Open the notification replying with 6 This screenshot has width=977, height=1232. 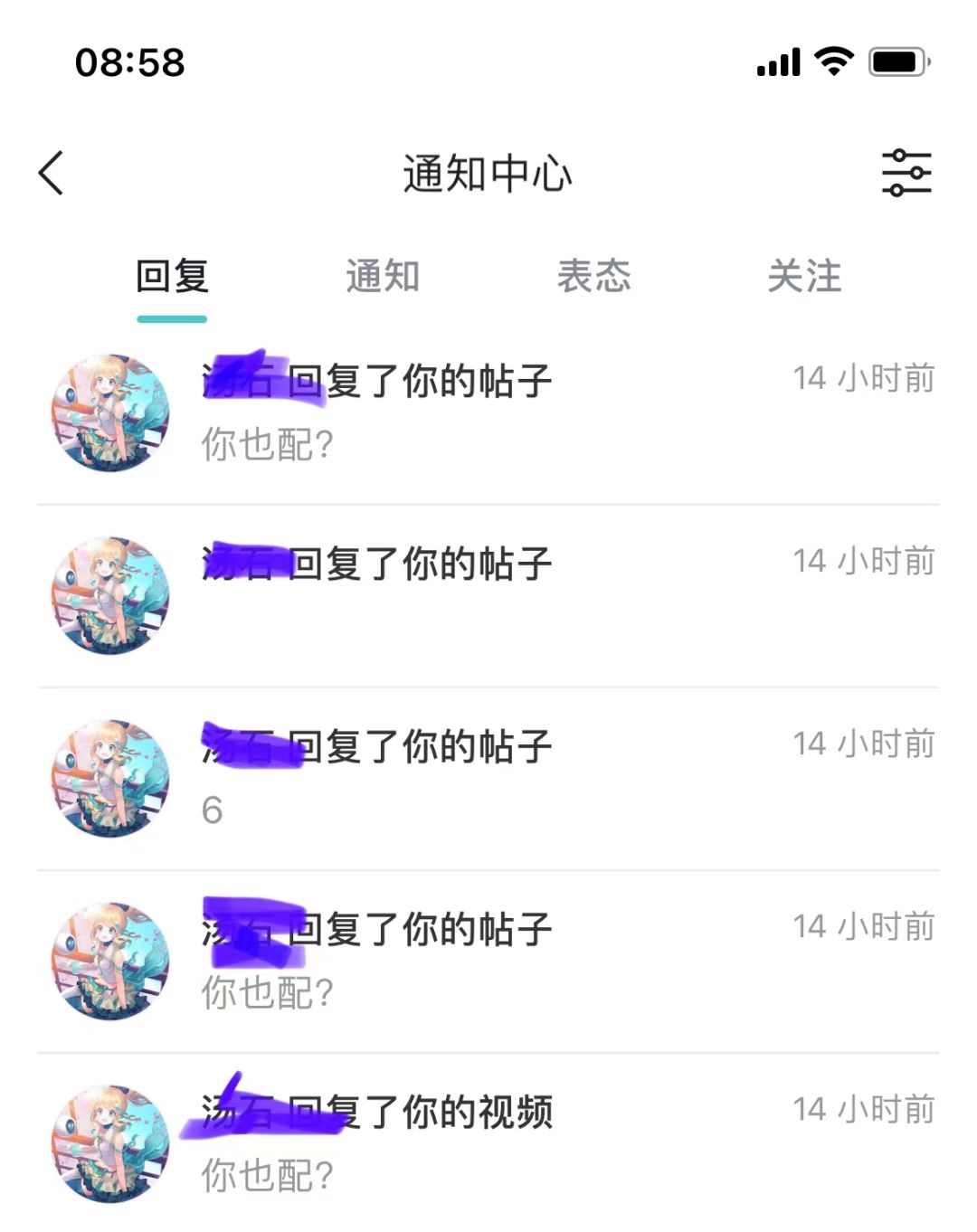(211, 811)
